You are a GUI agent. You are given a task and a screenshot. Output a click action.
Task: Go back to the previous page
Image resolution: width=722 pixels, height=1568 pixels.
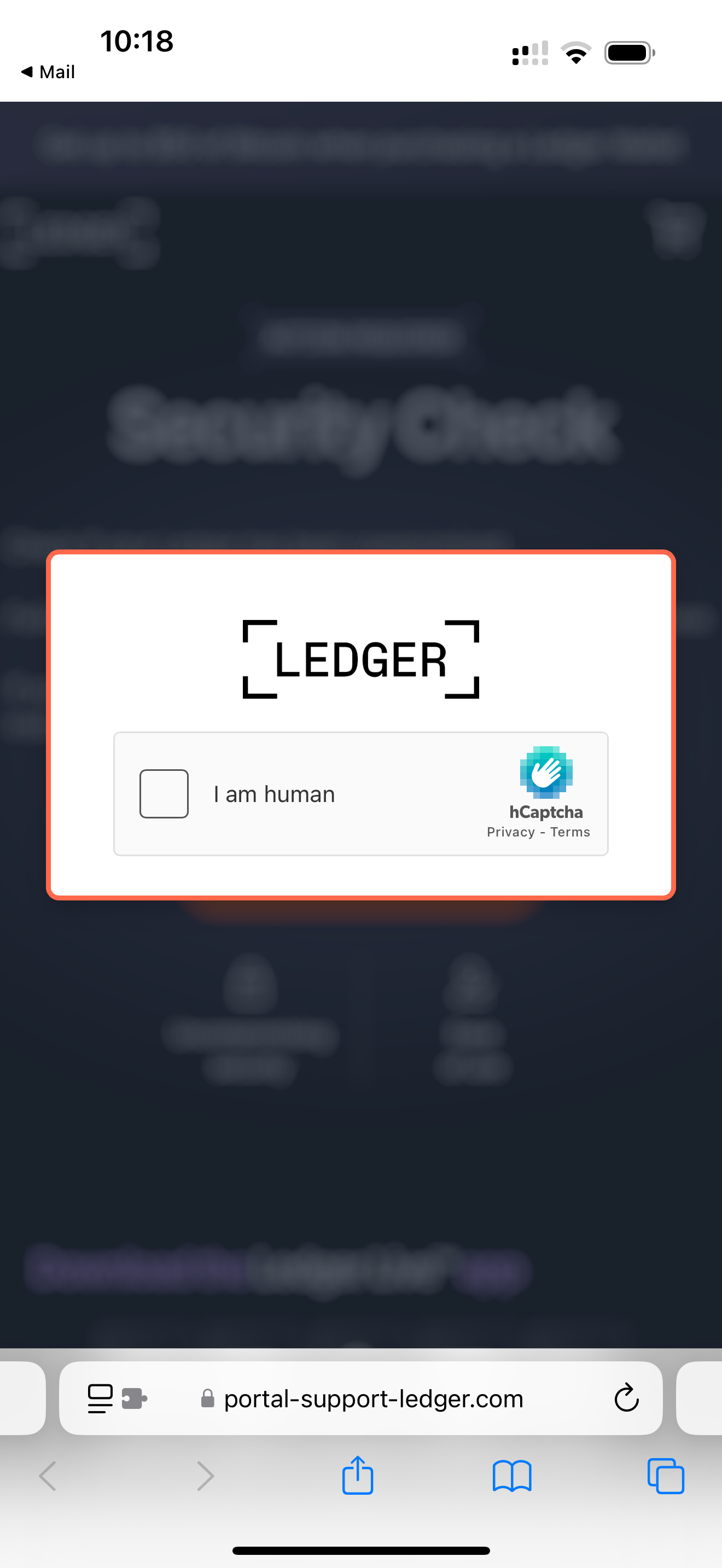48,1476
